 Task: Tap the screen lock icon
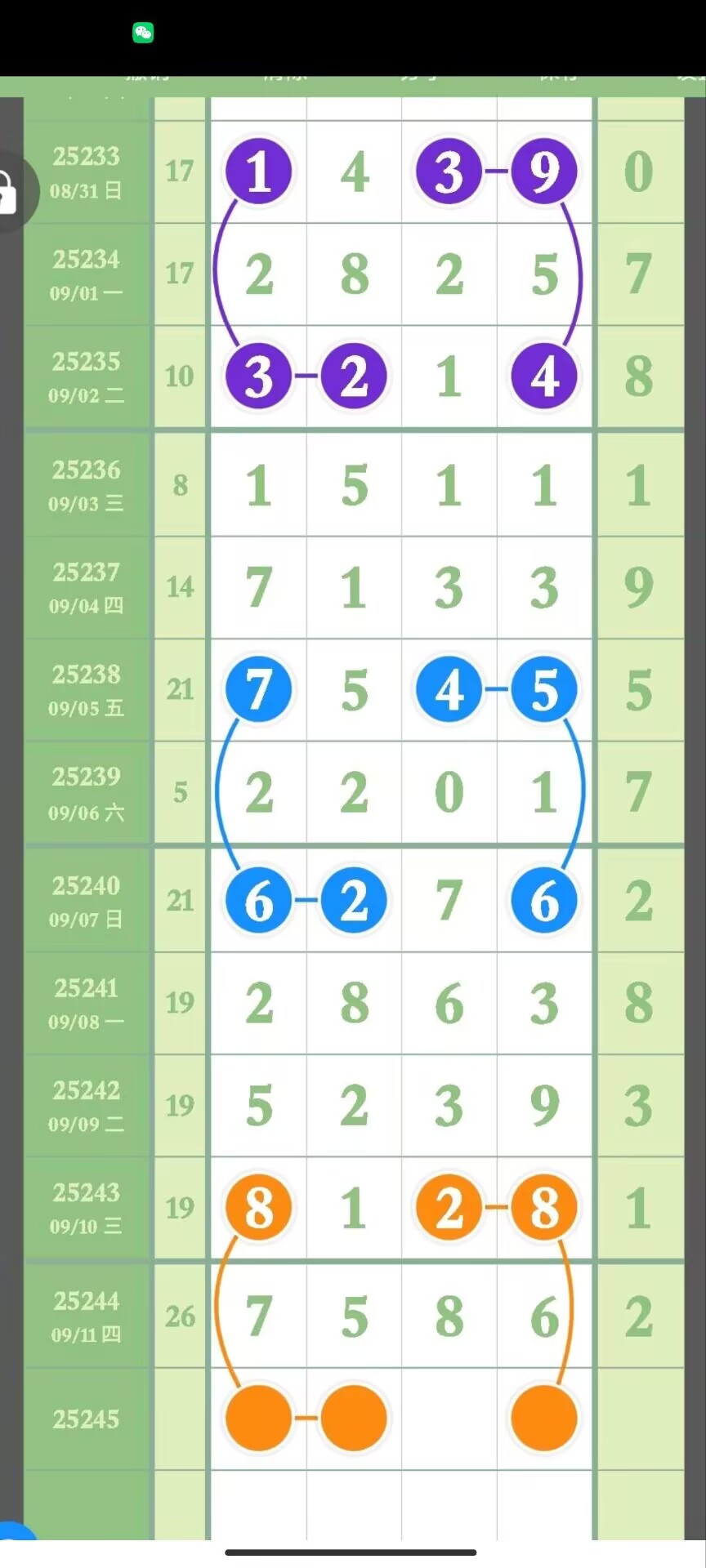click(x=8, y=193)
